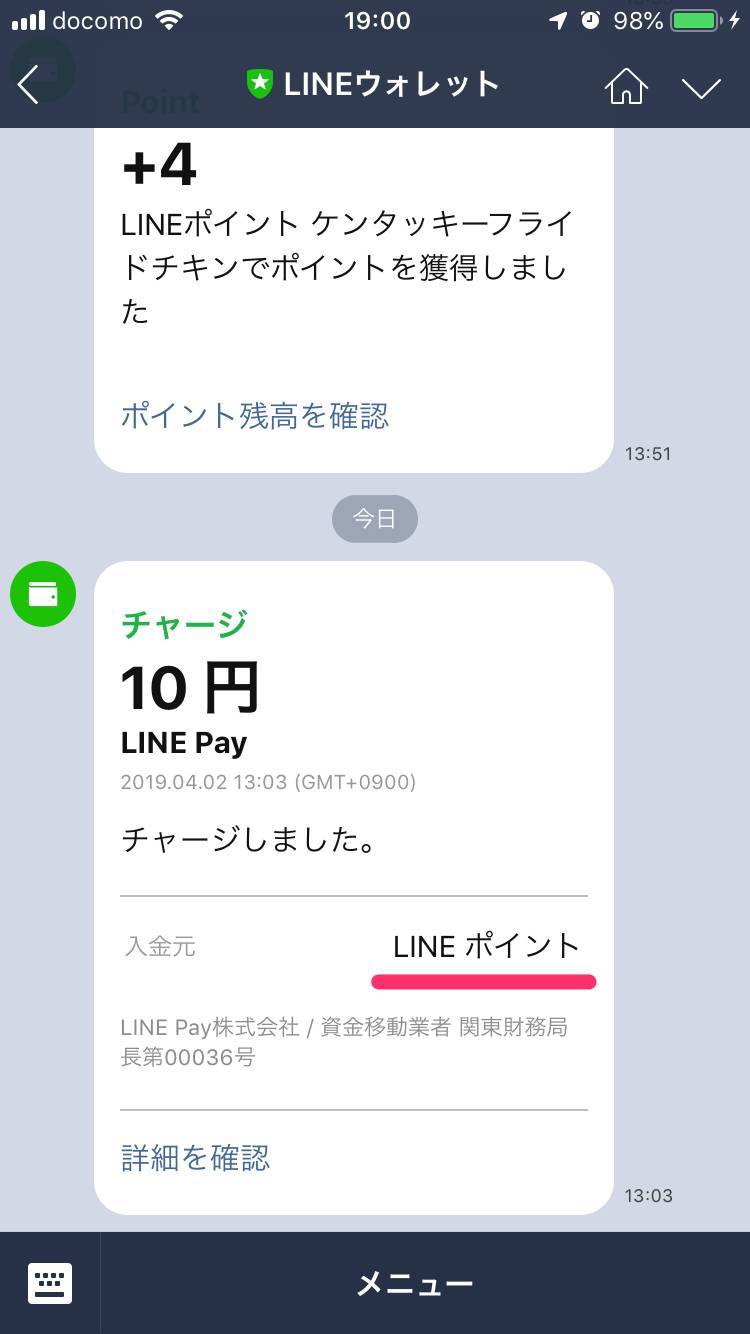This screenshot has width=750, height=1334.
Task: Go back using the top-left arrow
Action: [x=29, y=85]
